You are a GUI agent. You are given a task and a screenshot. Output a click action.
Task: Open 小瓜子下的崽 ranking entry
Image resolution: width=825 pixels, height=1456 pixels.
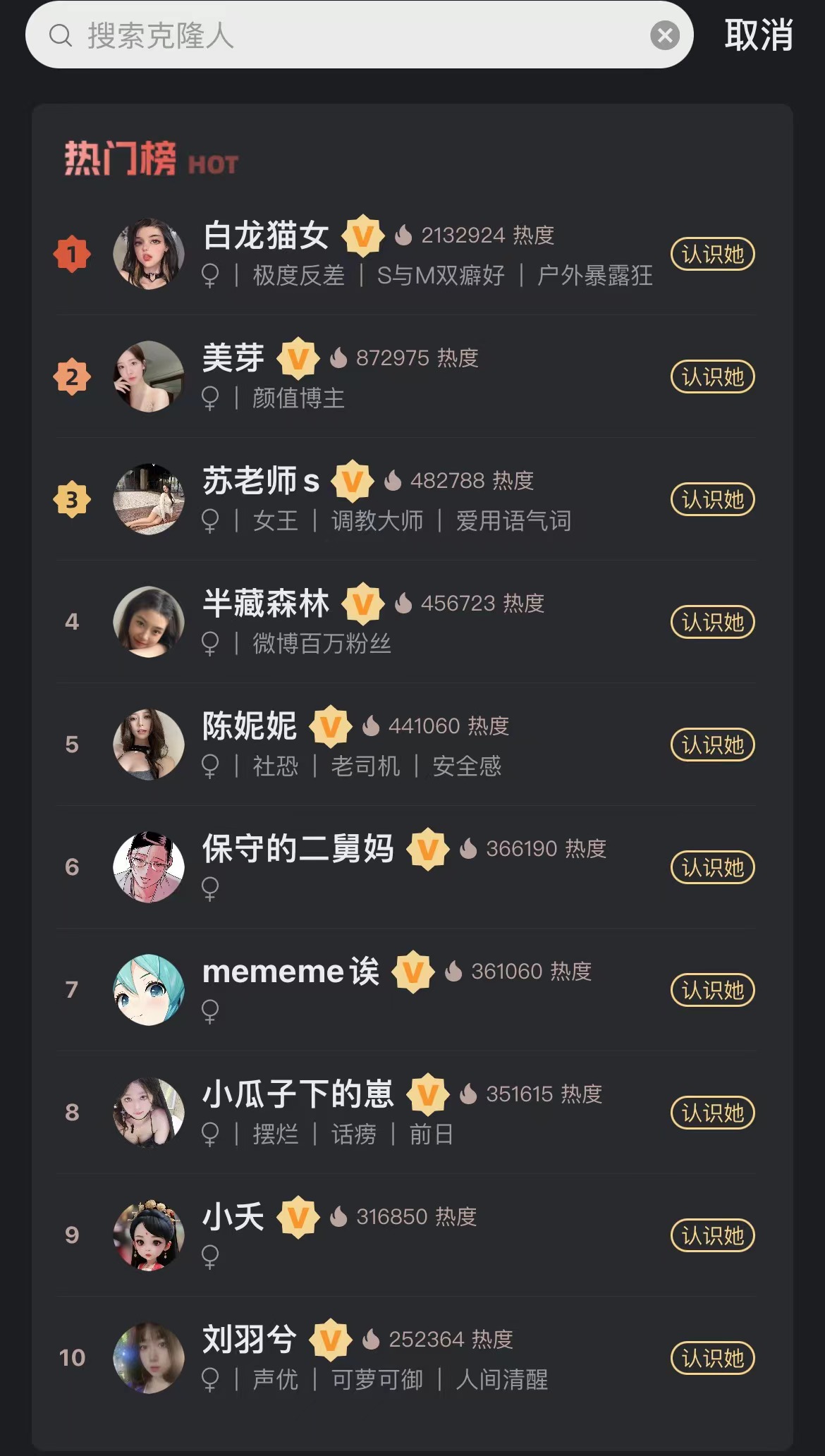tap(298, 1094)
